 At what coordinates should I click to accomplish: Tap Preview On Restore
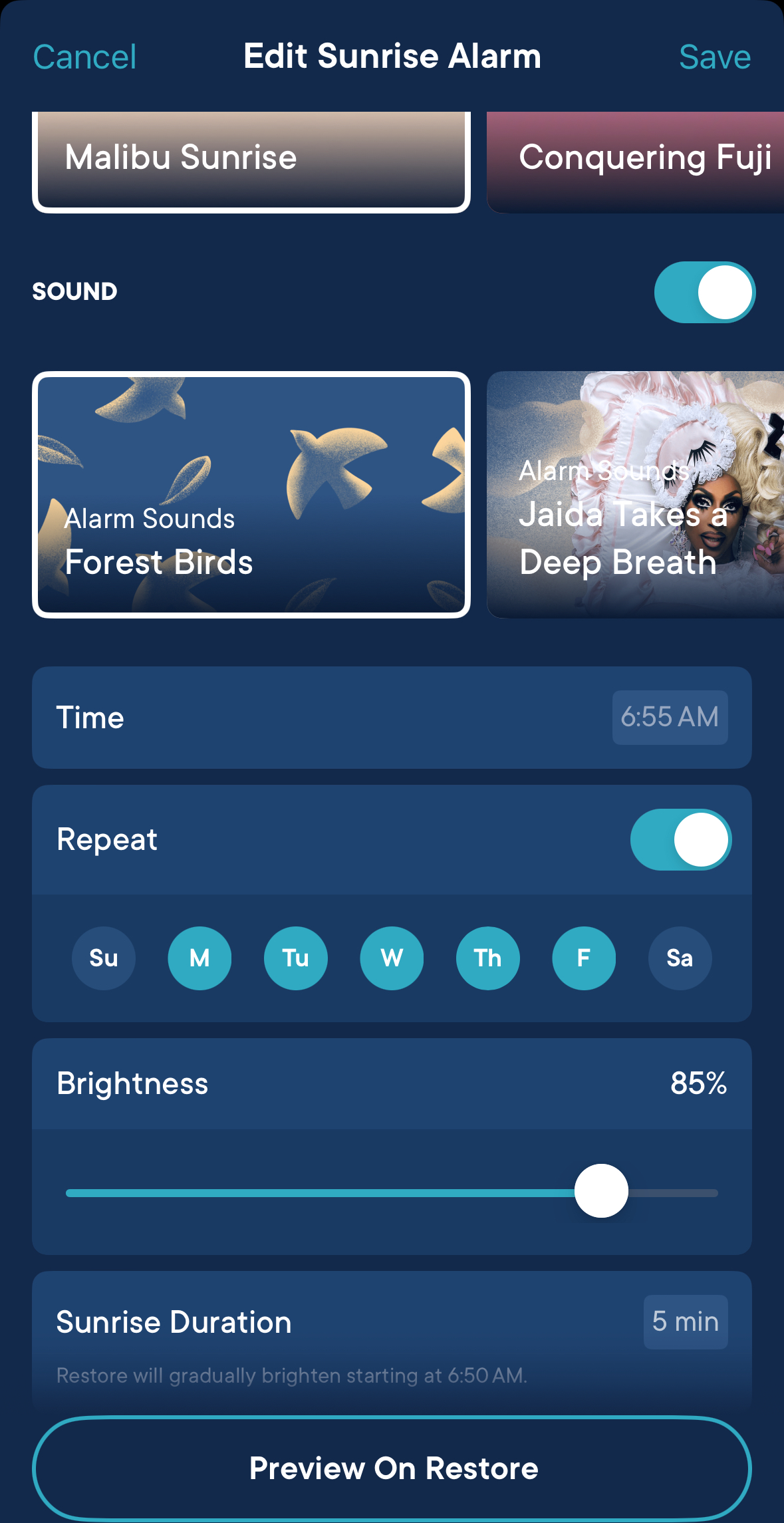pyautogui.click(x=392, y=1468)
